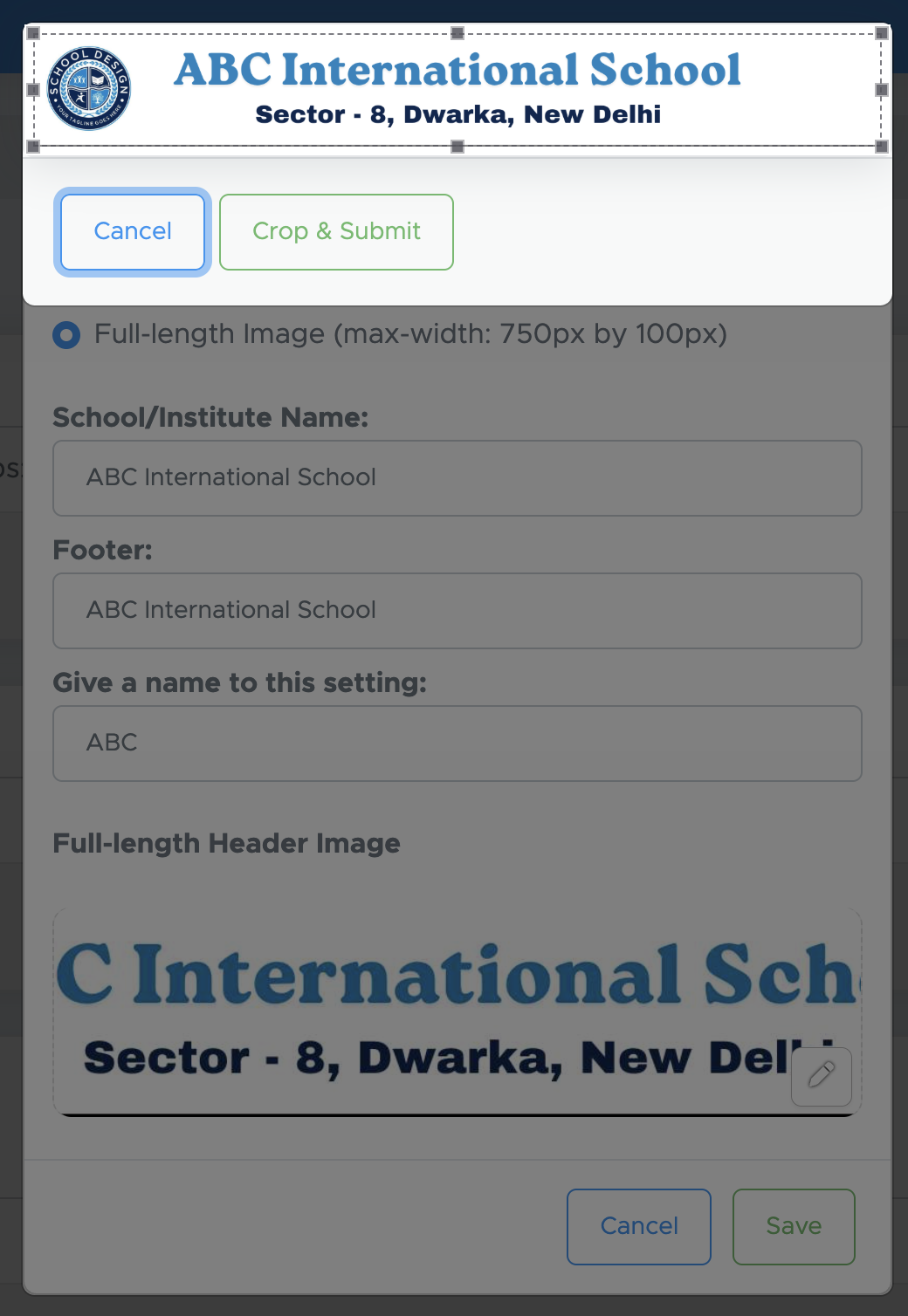Image resolution: width=908 pixels, height=1316 pixels.
Task: Tap the pencil icon on header image
Action: 821,1076
